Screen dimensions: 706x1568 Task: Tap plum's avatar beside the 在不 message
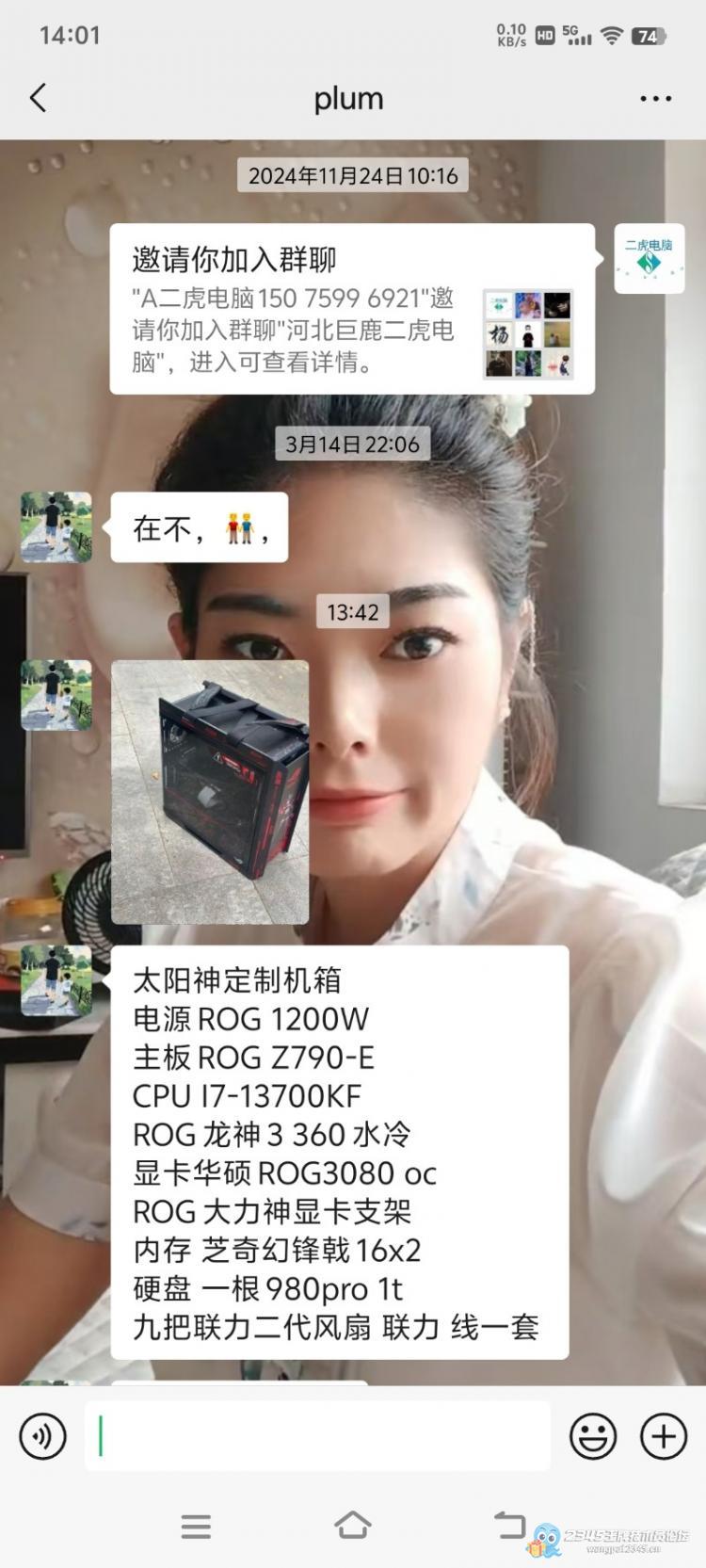tap(56, 526)
